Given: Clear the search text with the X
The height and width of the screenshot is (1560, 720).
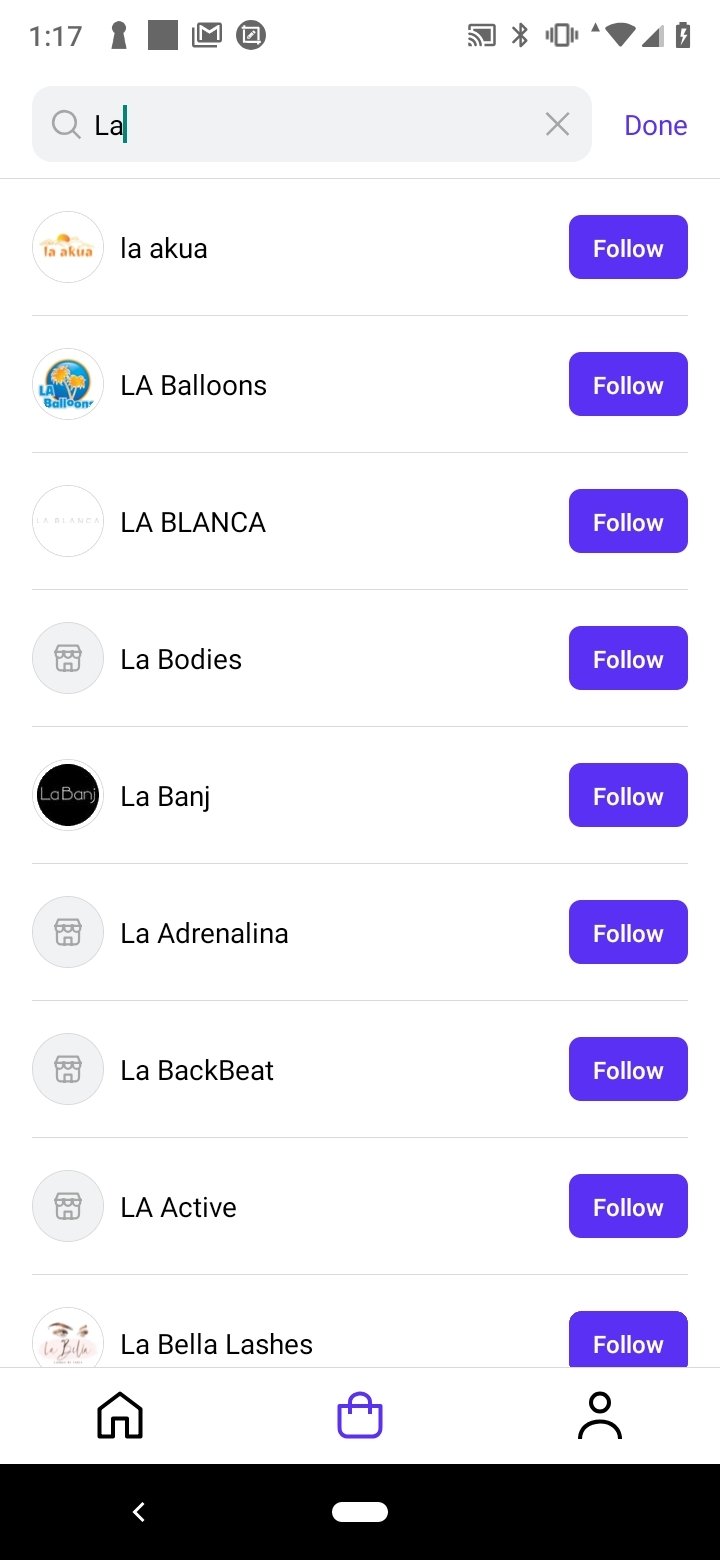Looking at the screenshot, I should click(557, 124).
